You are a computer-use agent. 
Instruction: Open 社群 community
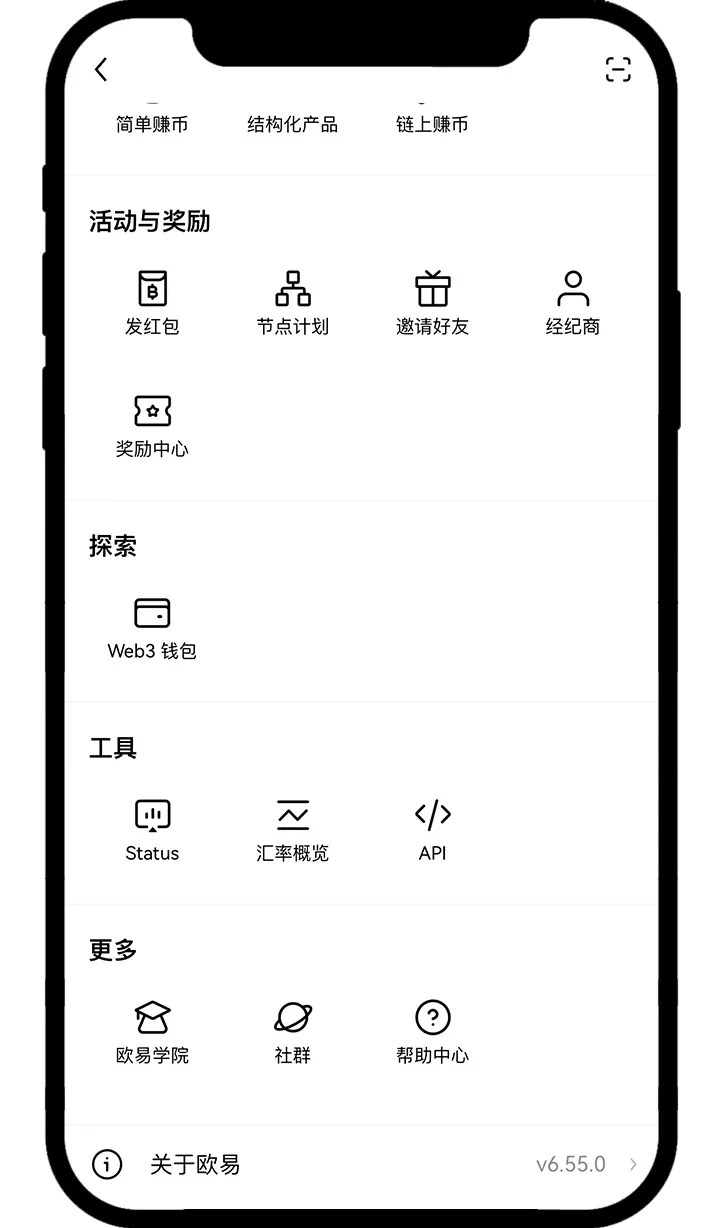point(292,1030)
